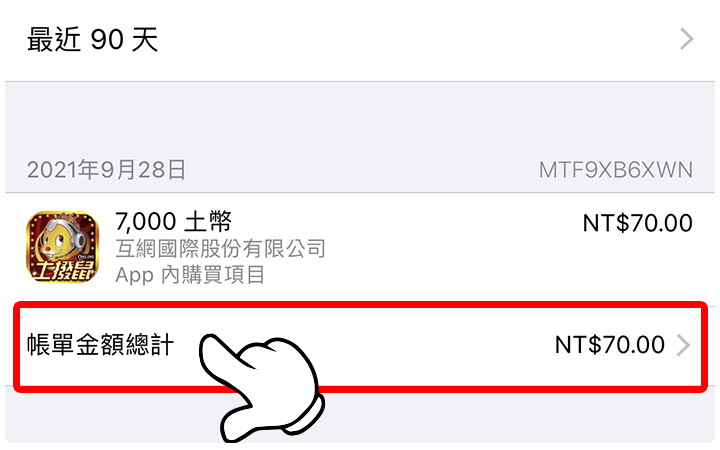Open the 最近 90 天 date range filter
This screenshot has height=450, width=720.
pos(360,40)
